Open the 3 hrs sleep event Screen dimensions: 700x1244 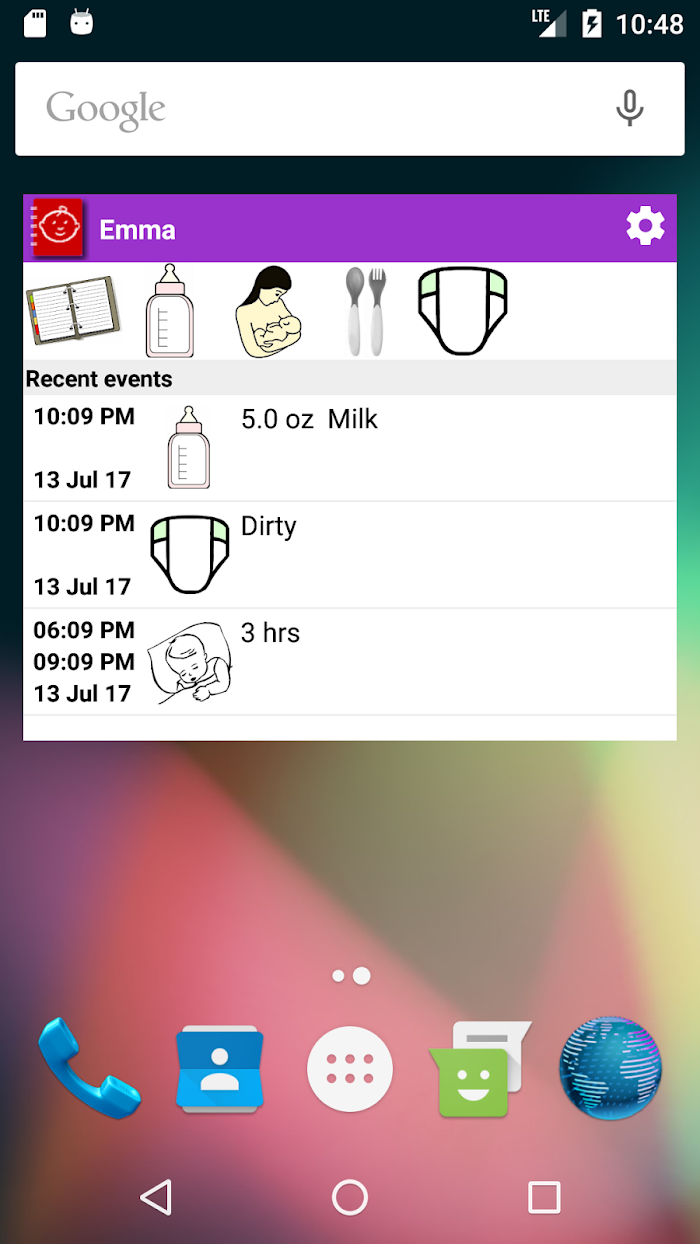coord(350,662)
